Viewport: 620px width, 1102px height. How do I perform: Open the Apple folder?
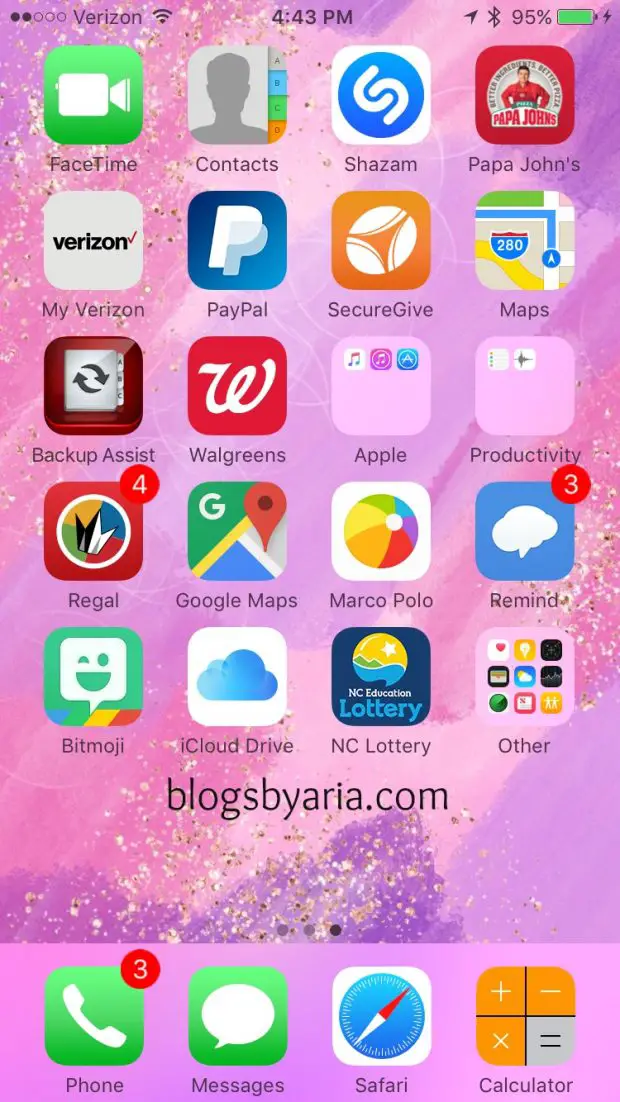click(x=381, y=386)
